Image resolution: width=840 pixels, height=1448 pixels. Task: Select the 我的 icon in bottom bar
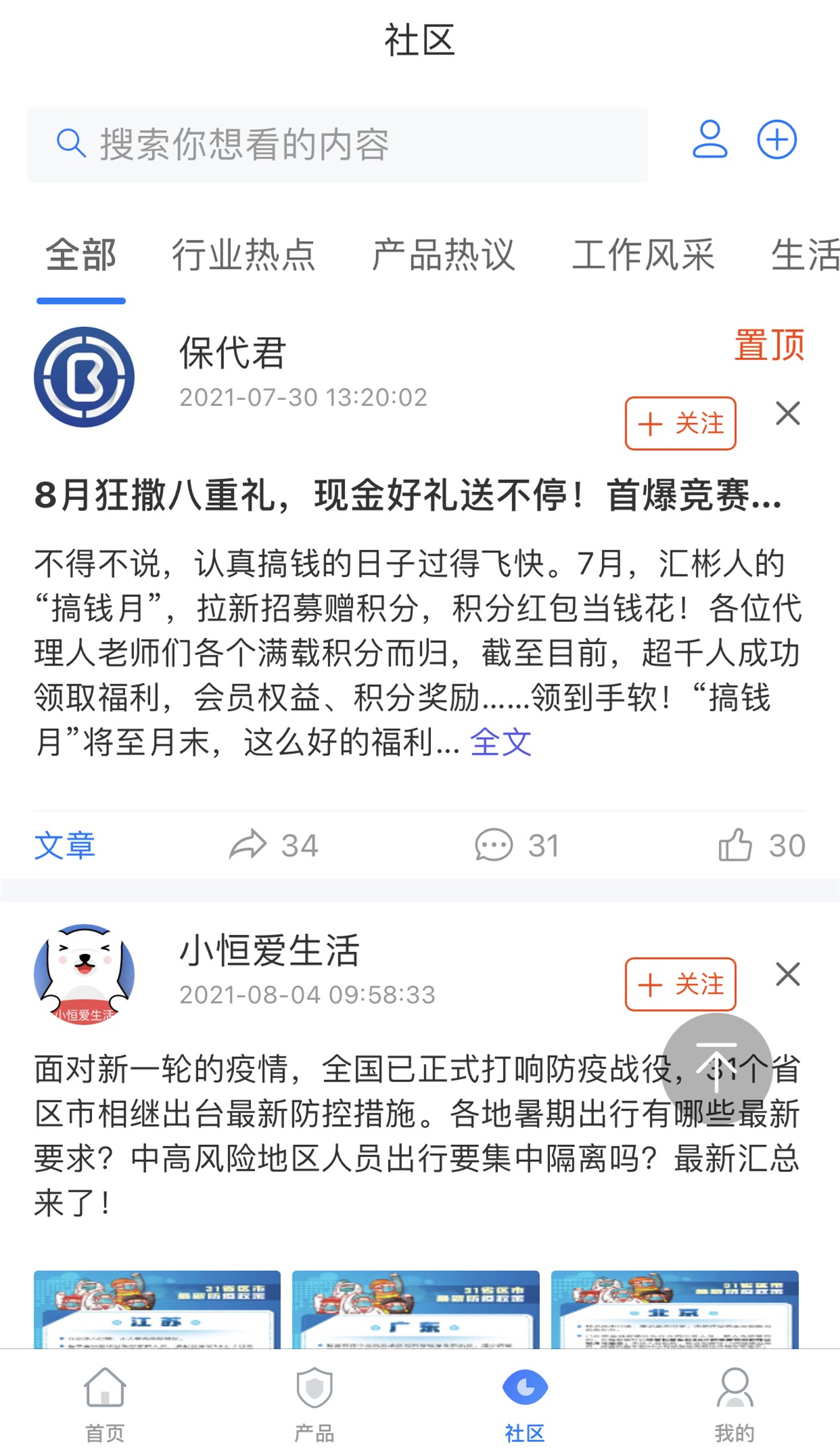tap(735, 1390)
